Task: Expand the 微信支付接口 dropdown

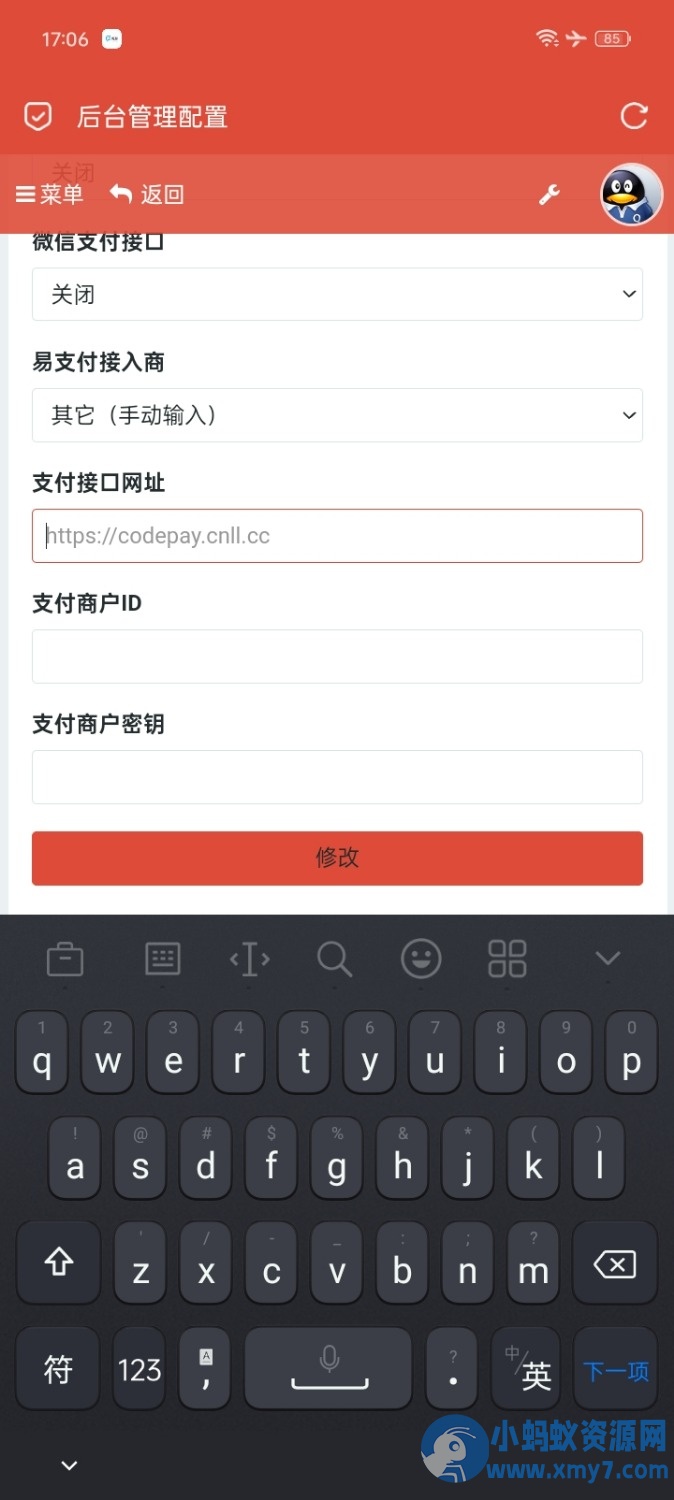Action: (x=337, y=294)
